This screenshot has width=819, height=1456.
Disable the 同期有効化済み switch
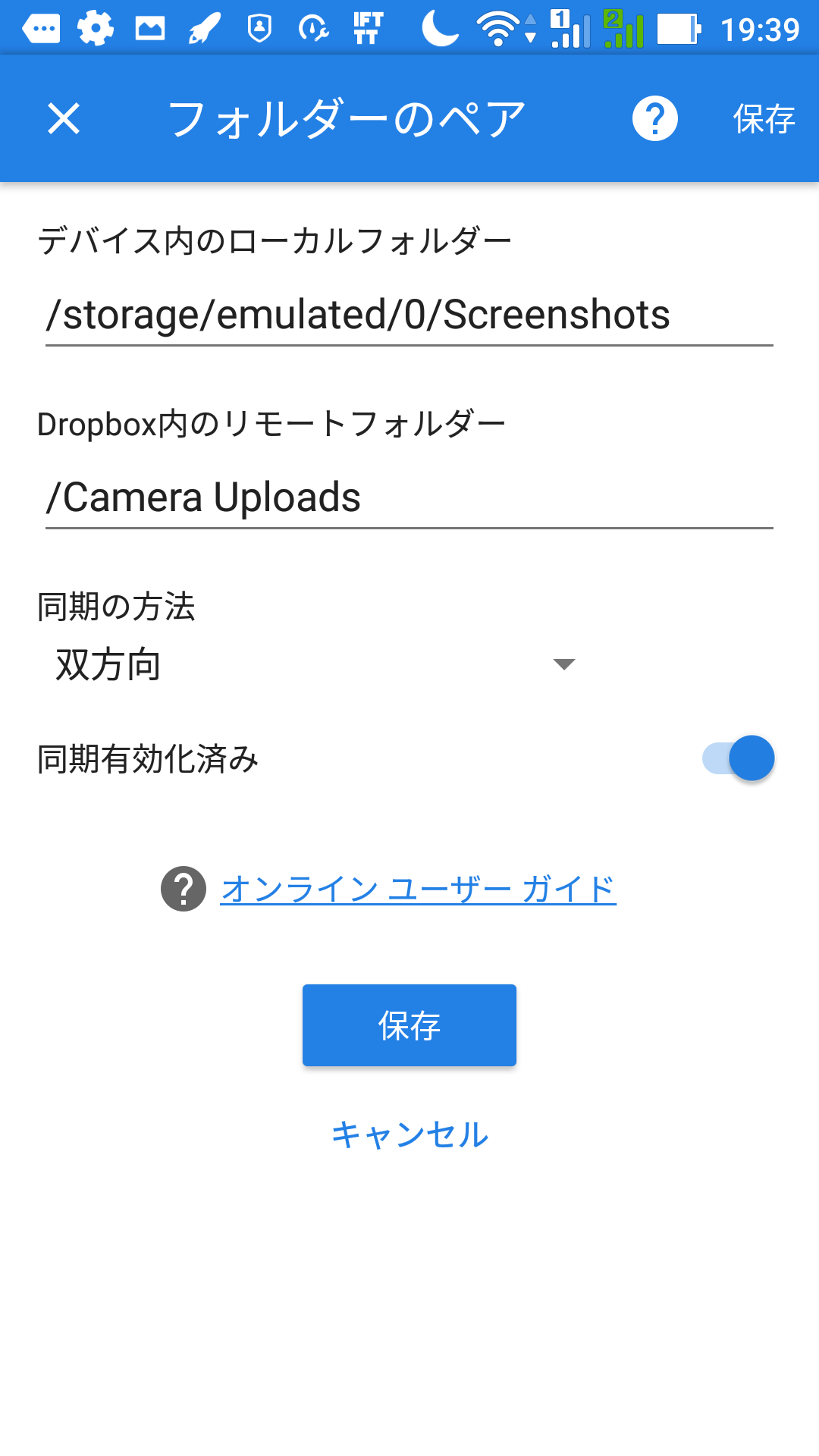point(738,758)
